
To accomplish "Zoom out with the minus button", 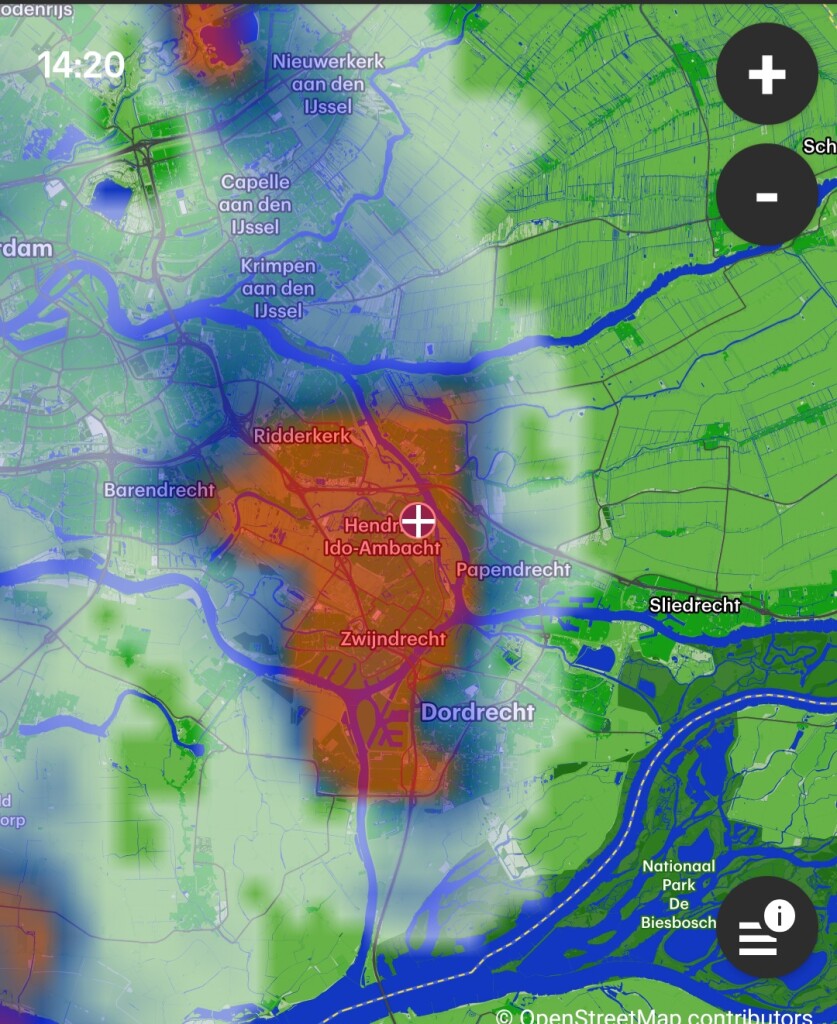I will 767,195.
